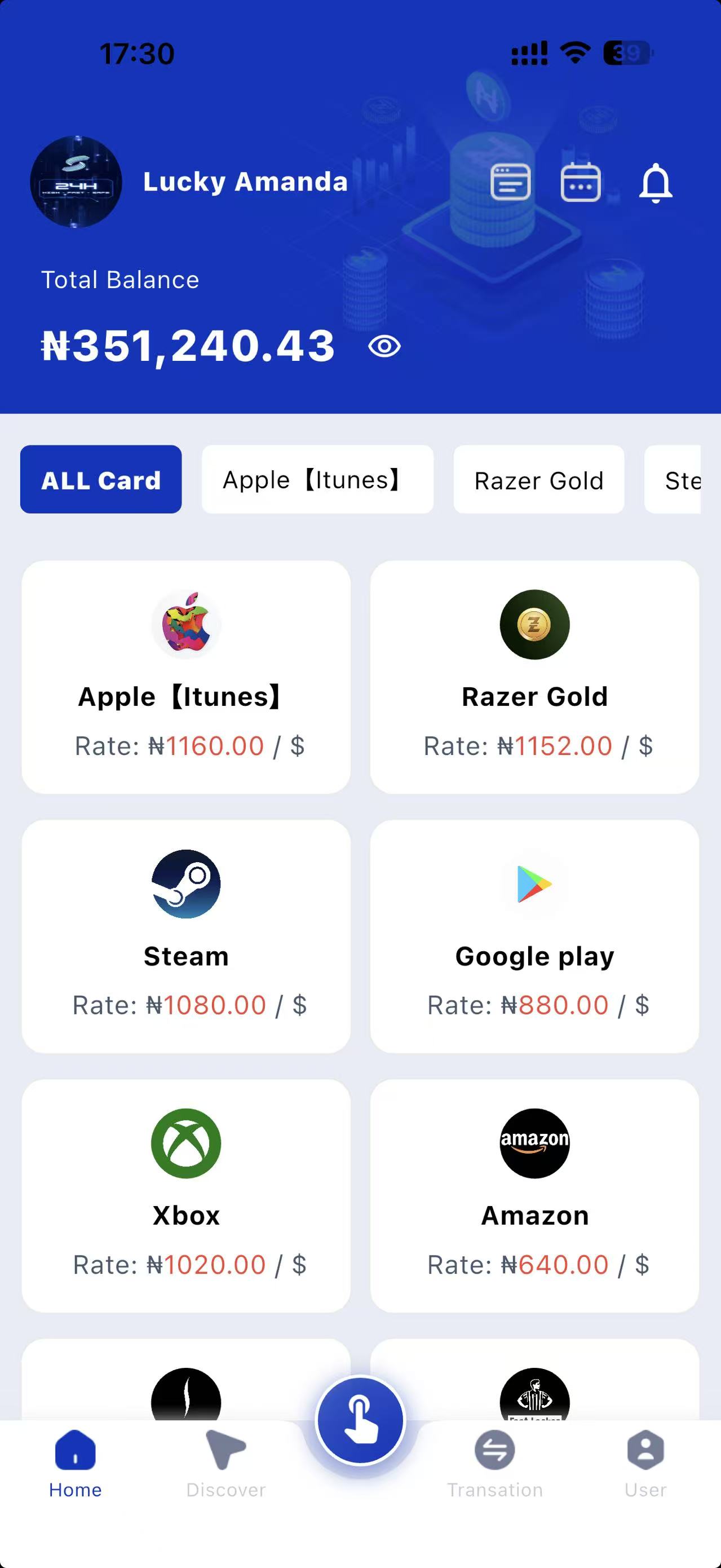Select the Razer Gold filter chip
The width and height of the screenshot is (721, 1568).
pos(538,480)
